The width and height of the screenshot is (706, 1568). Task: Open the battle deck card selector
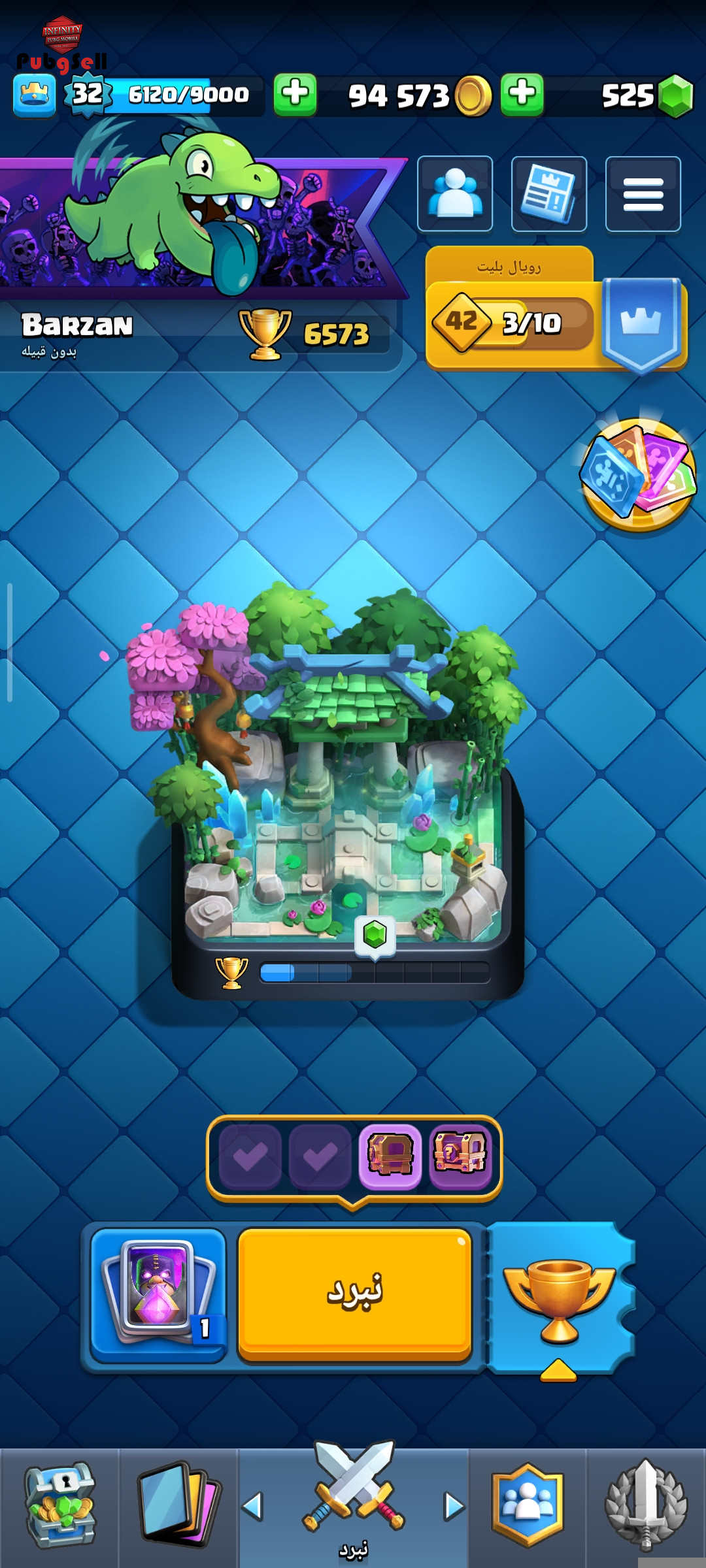click(x=158, y=1294)
